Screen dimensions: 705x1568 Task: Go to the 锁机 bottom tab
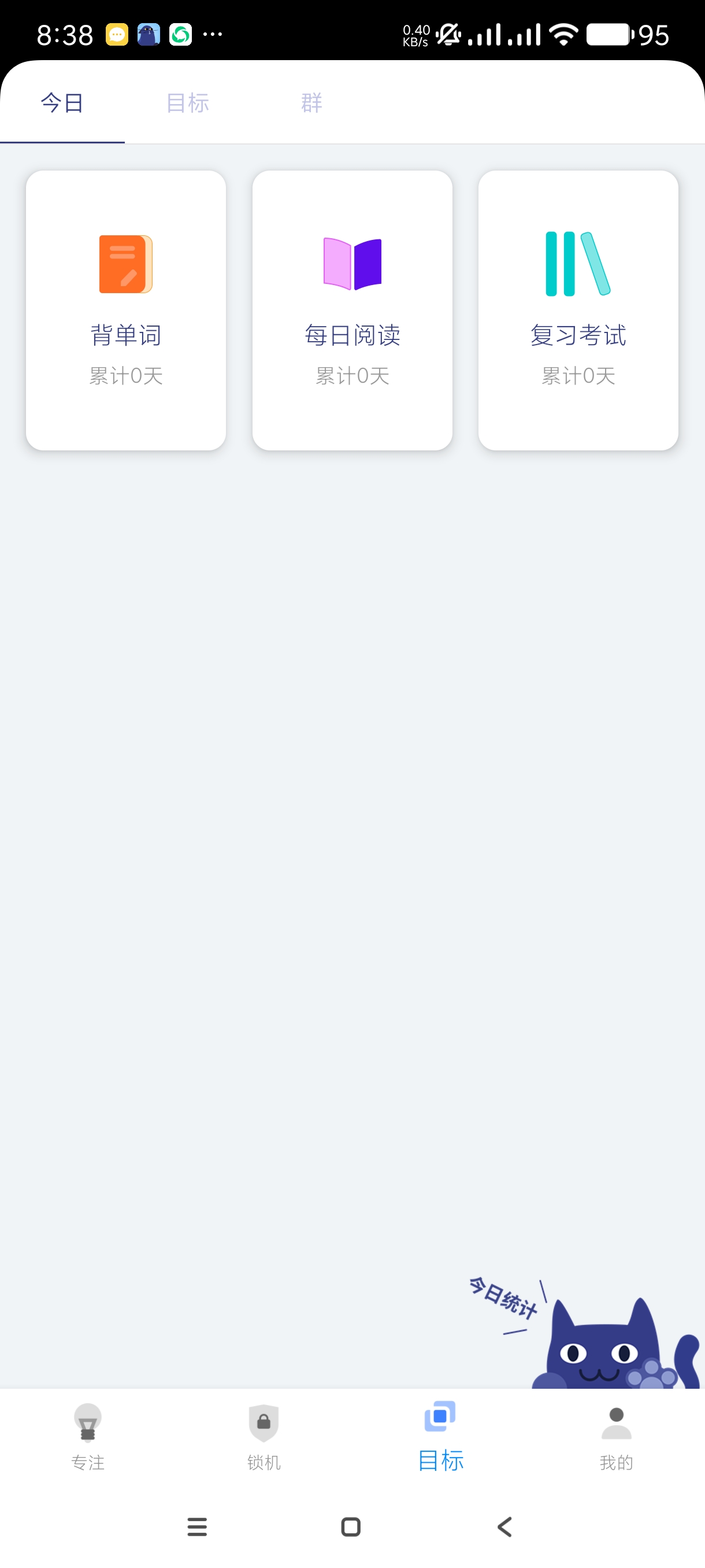264,1438
